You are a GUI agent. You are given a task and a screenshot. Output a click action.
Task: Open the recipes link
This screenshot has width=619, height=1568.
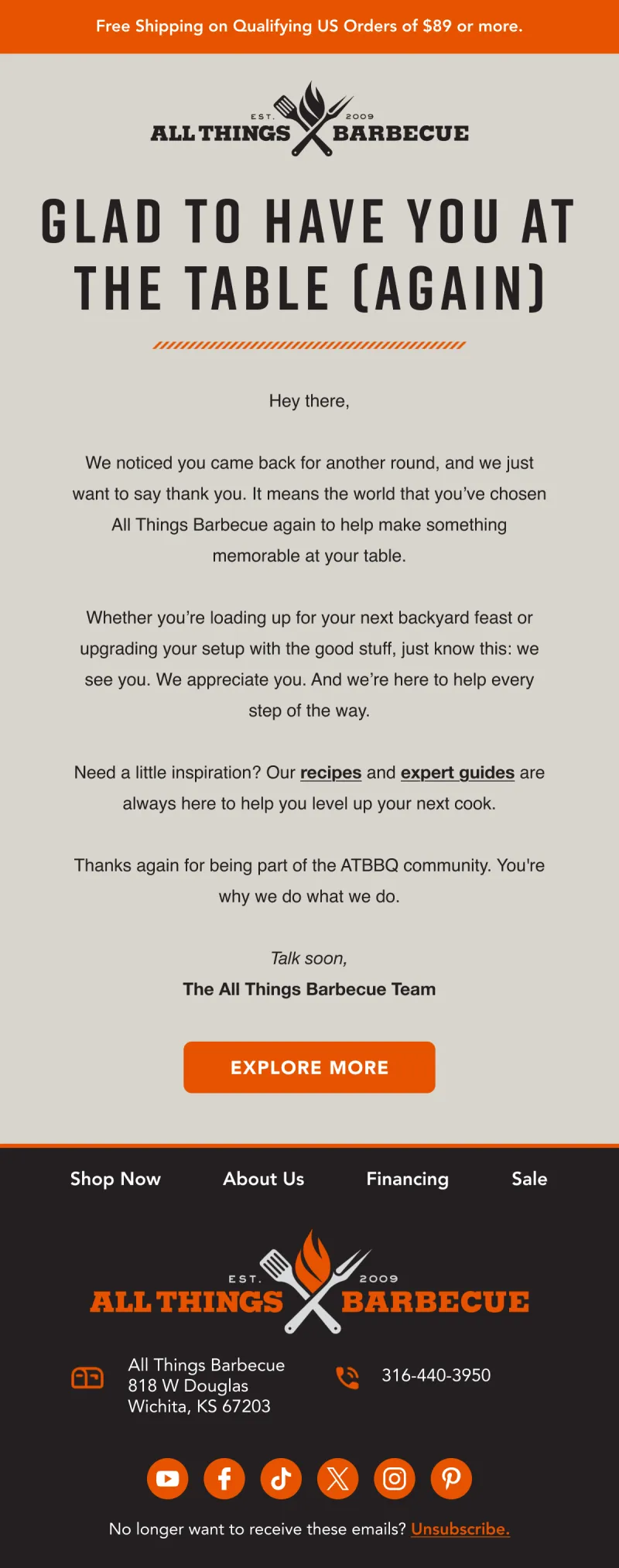[x=330, y=772]
